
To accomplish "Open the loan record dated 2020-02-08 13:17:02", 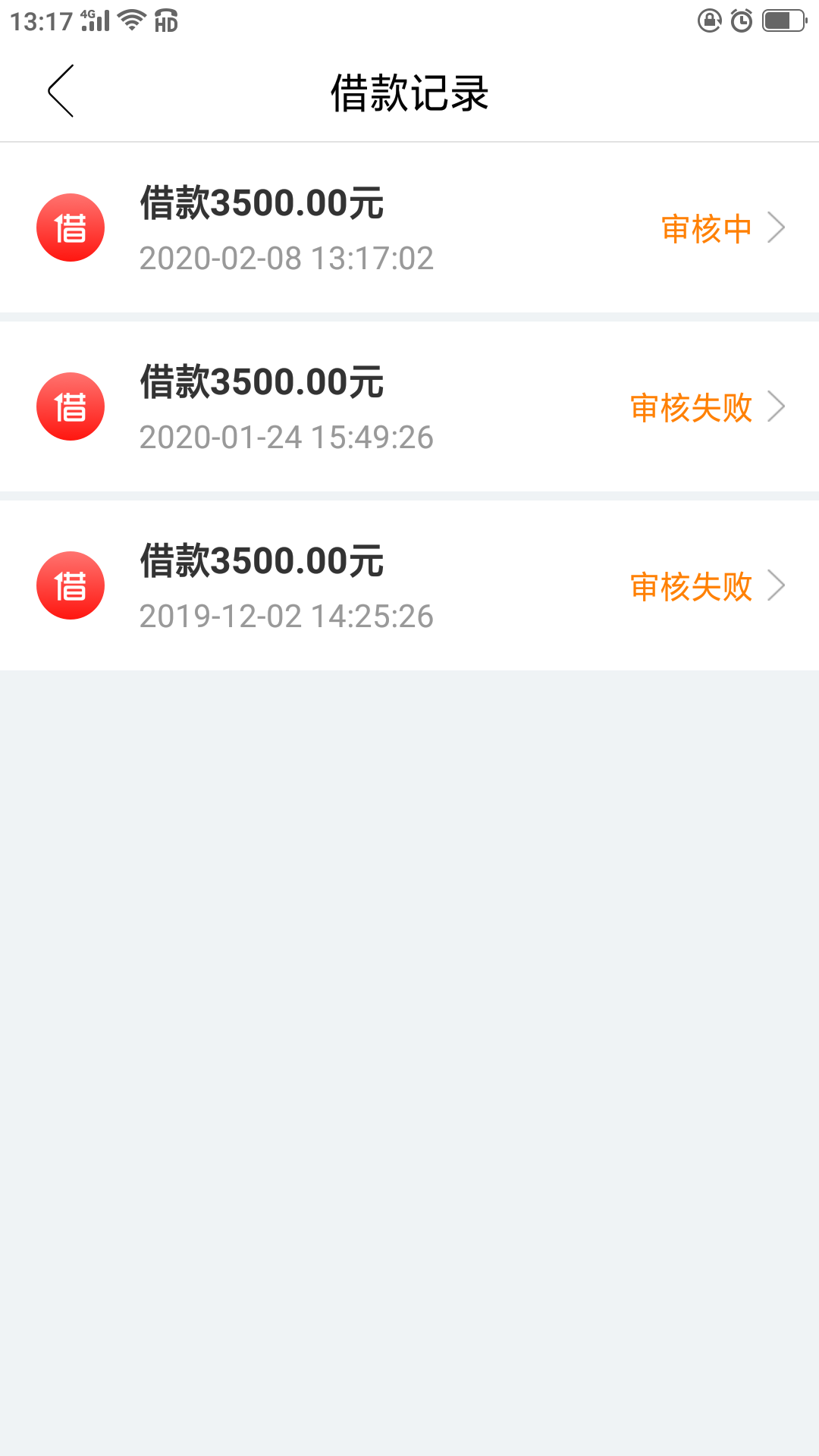I will click(409, 227).
